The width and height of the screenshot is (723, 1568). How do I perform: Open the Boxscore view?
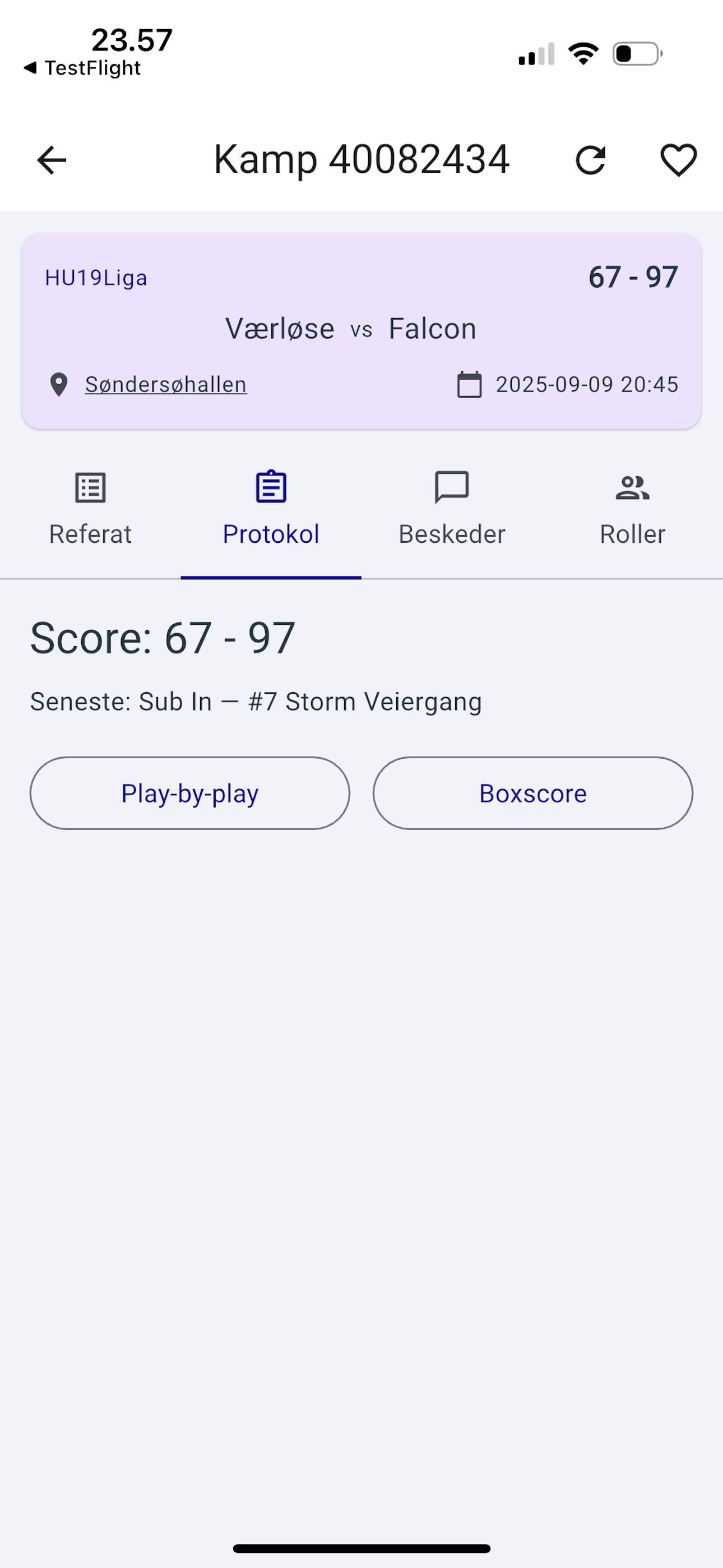coord(532,793)
